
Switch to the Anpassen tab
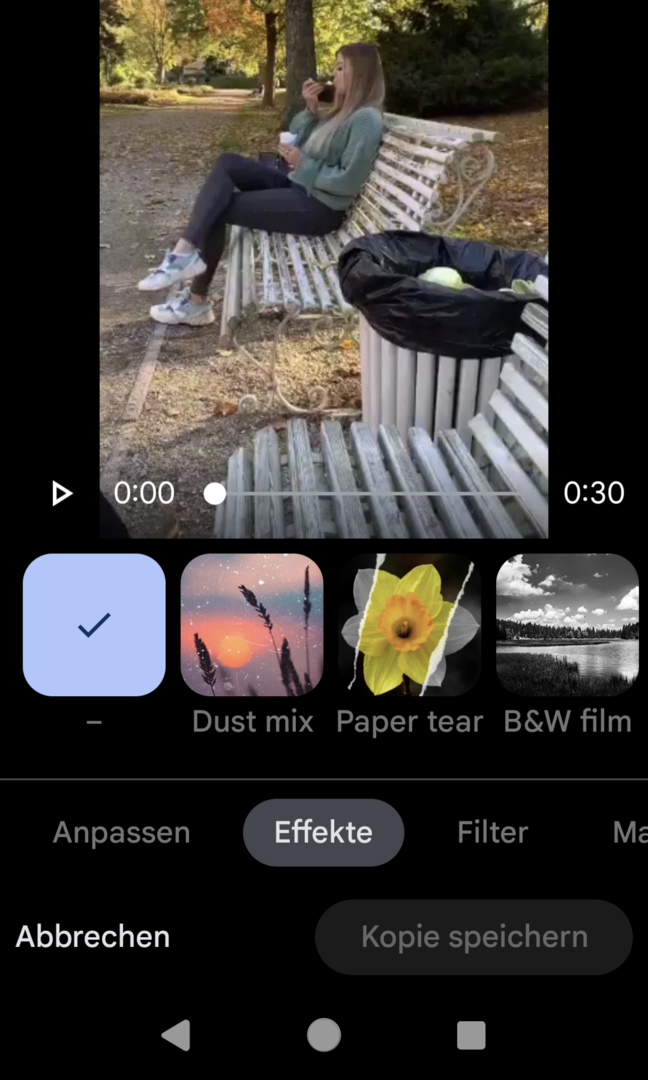pyautogui.click(x=121, y=832)
